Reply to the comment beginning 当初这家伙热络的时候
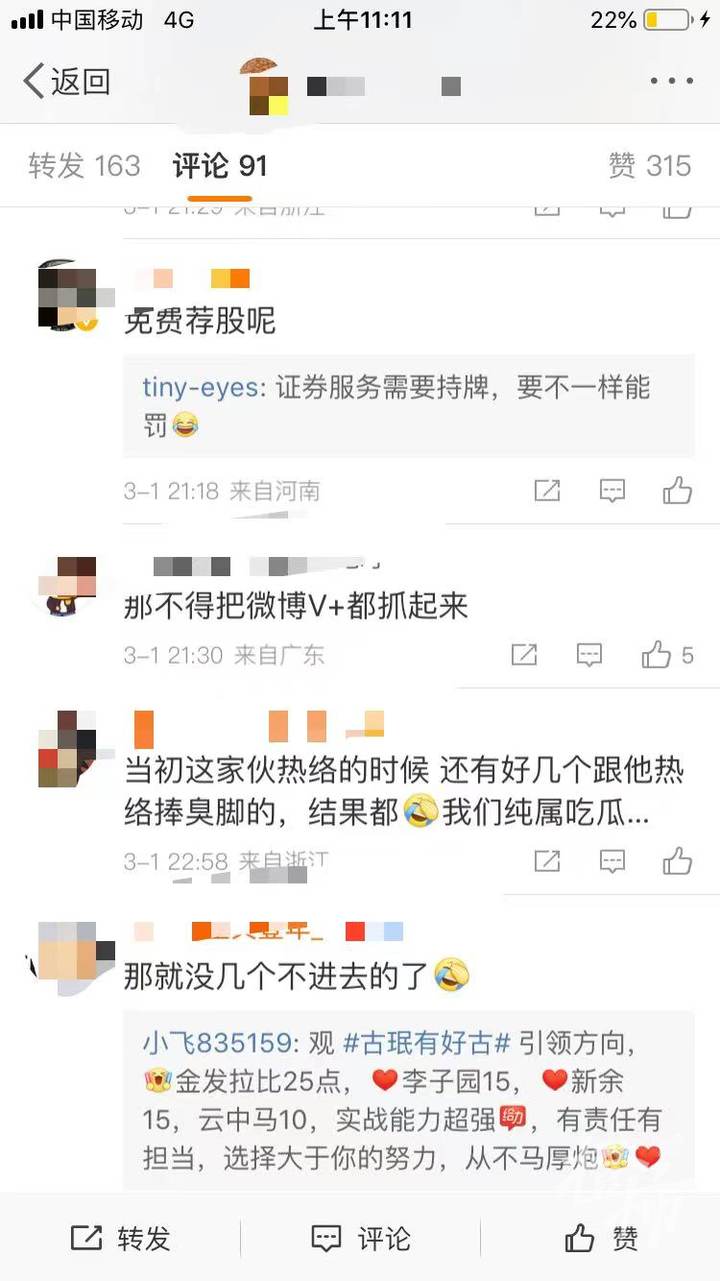This screenshot has width=720, height=1281. coord(612,861)
